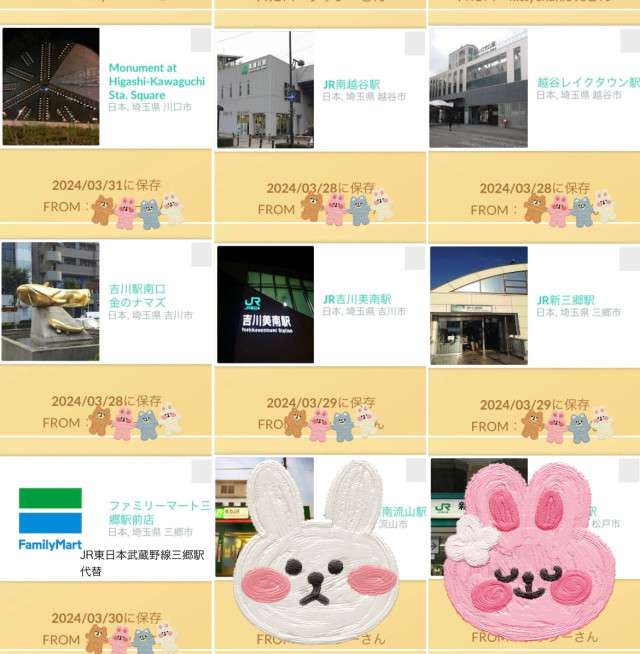The height and width of the screenshot is (654, 640).
Task: Open the 吉川駅南口 金のナマズ spot
Action: click(x=138, y=295)
